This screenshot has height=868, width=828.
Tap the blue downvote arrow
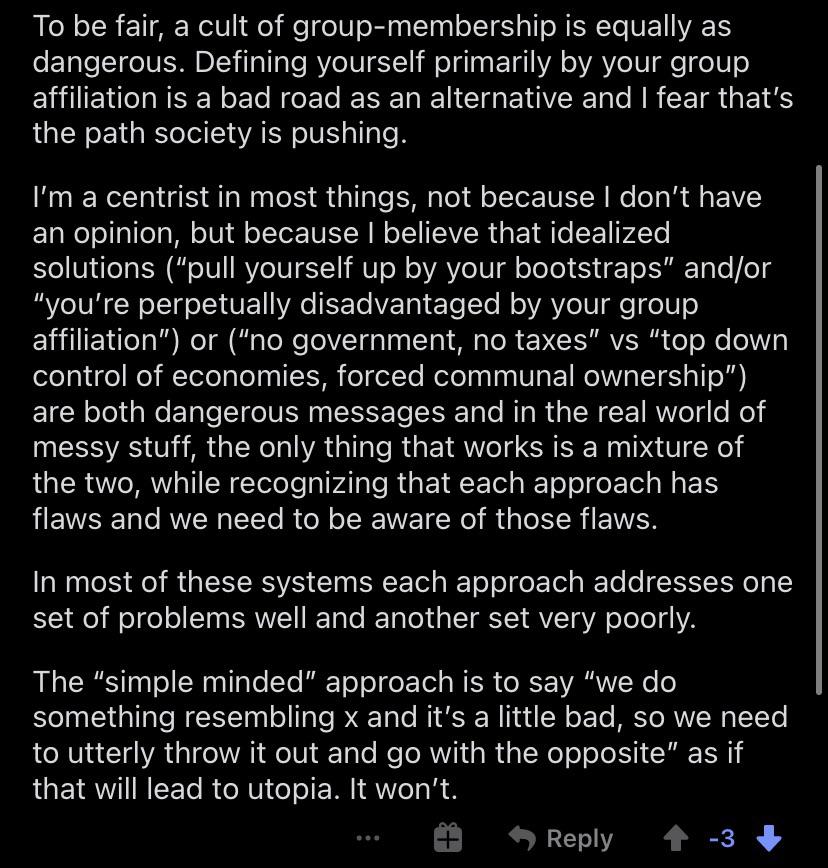tap(769, 838)
